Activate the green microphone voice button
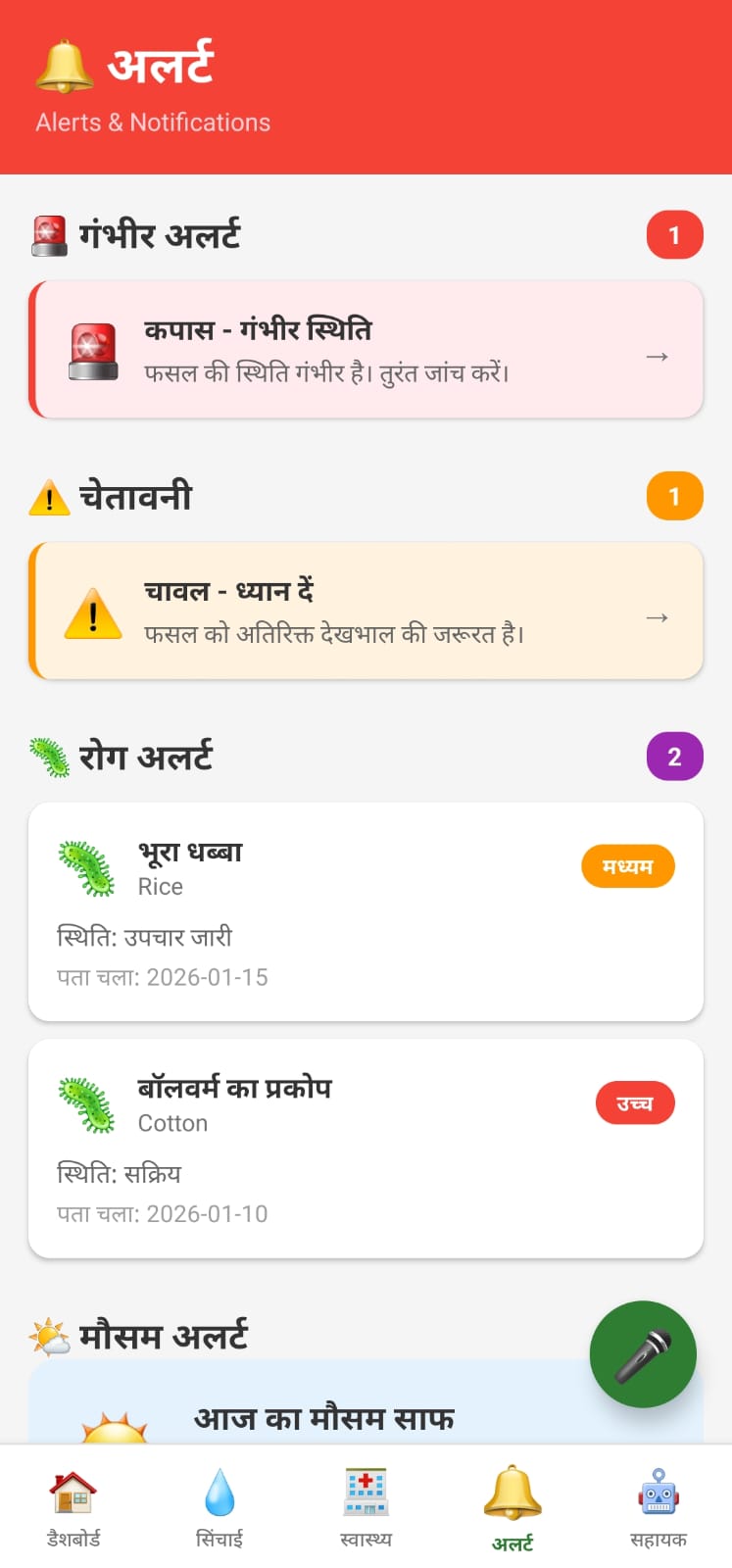Viewport: 732px width, 1568px height. point(643,1353)
